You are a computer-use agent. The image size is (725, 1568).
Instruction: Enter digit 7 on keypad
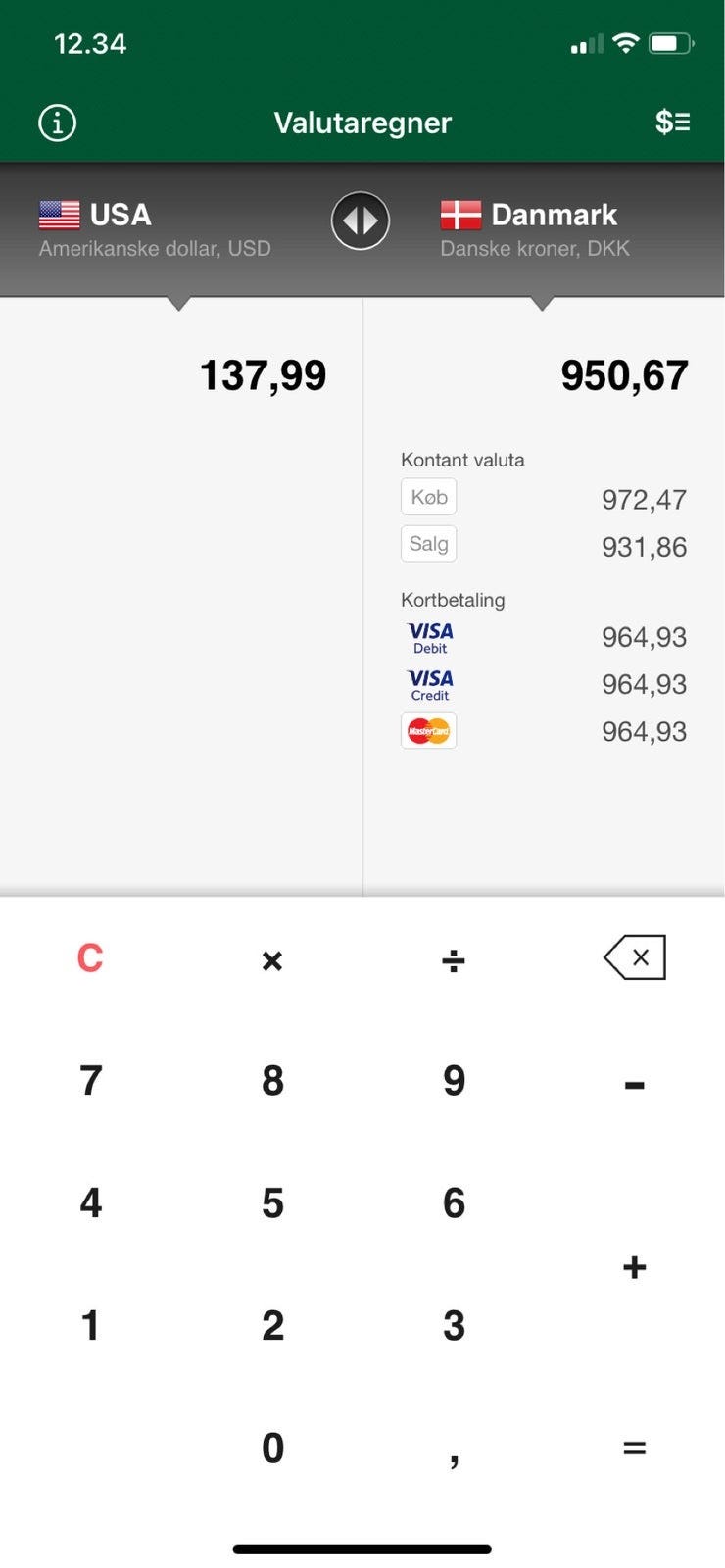[x=90, y=1081]
